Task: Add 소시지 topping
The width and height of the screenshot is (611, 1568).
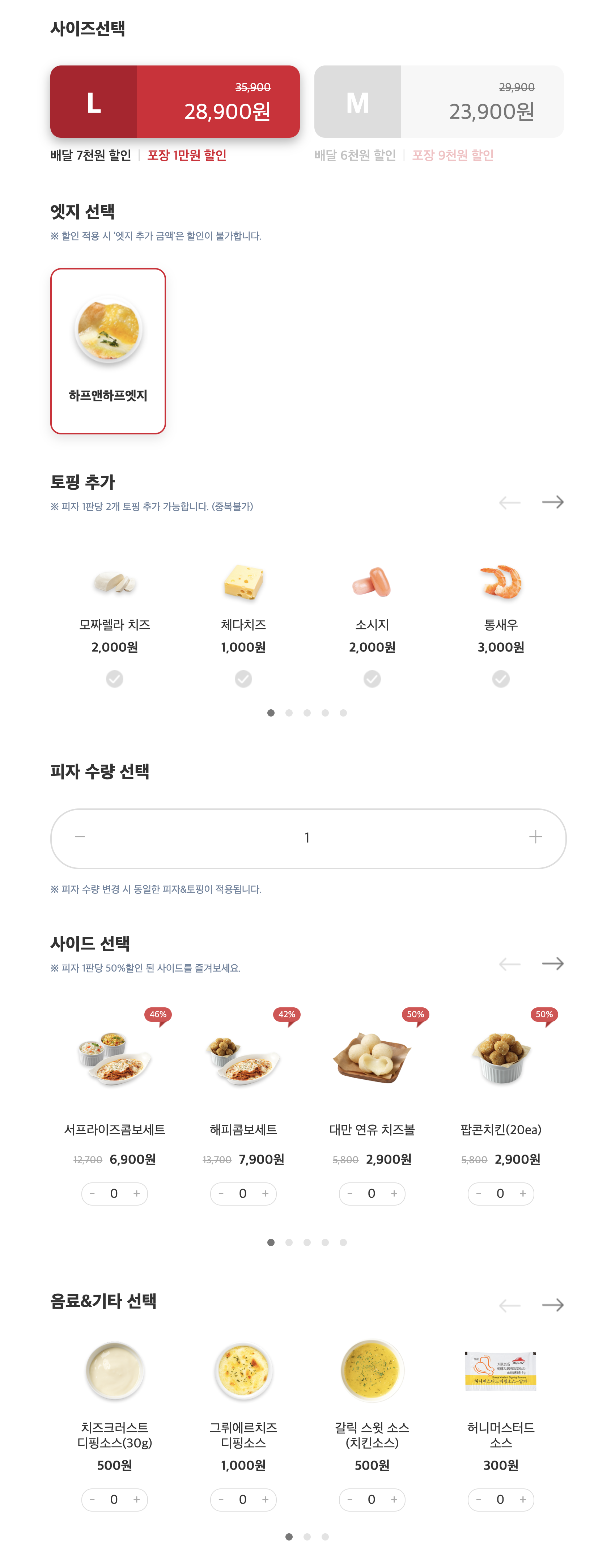Action: tap(372, 678)
